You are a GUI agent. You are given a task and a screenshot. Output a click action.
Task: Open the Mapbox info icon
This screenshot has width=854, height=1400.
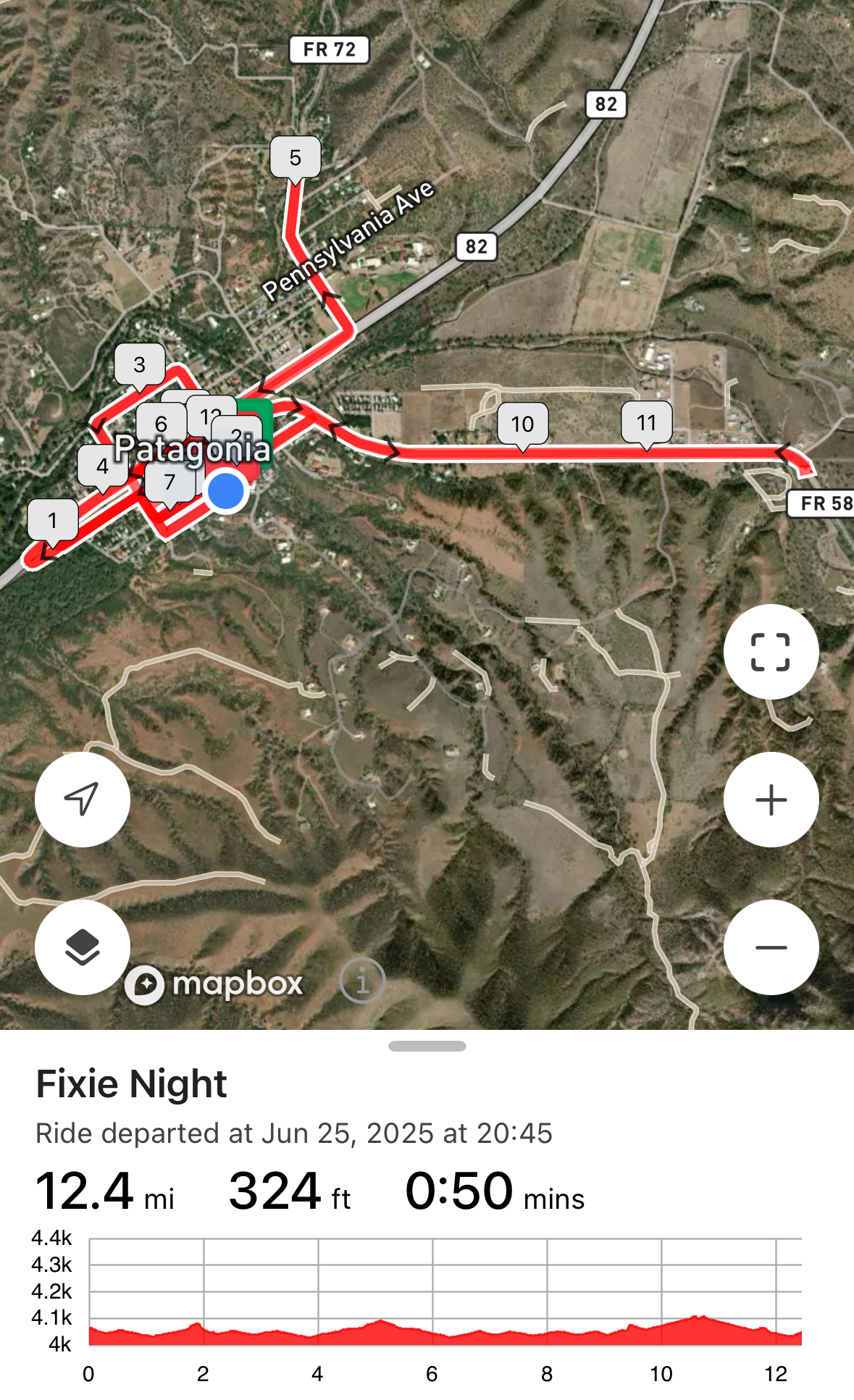click(x=362, y=981)
